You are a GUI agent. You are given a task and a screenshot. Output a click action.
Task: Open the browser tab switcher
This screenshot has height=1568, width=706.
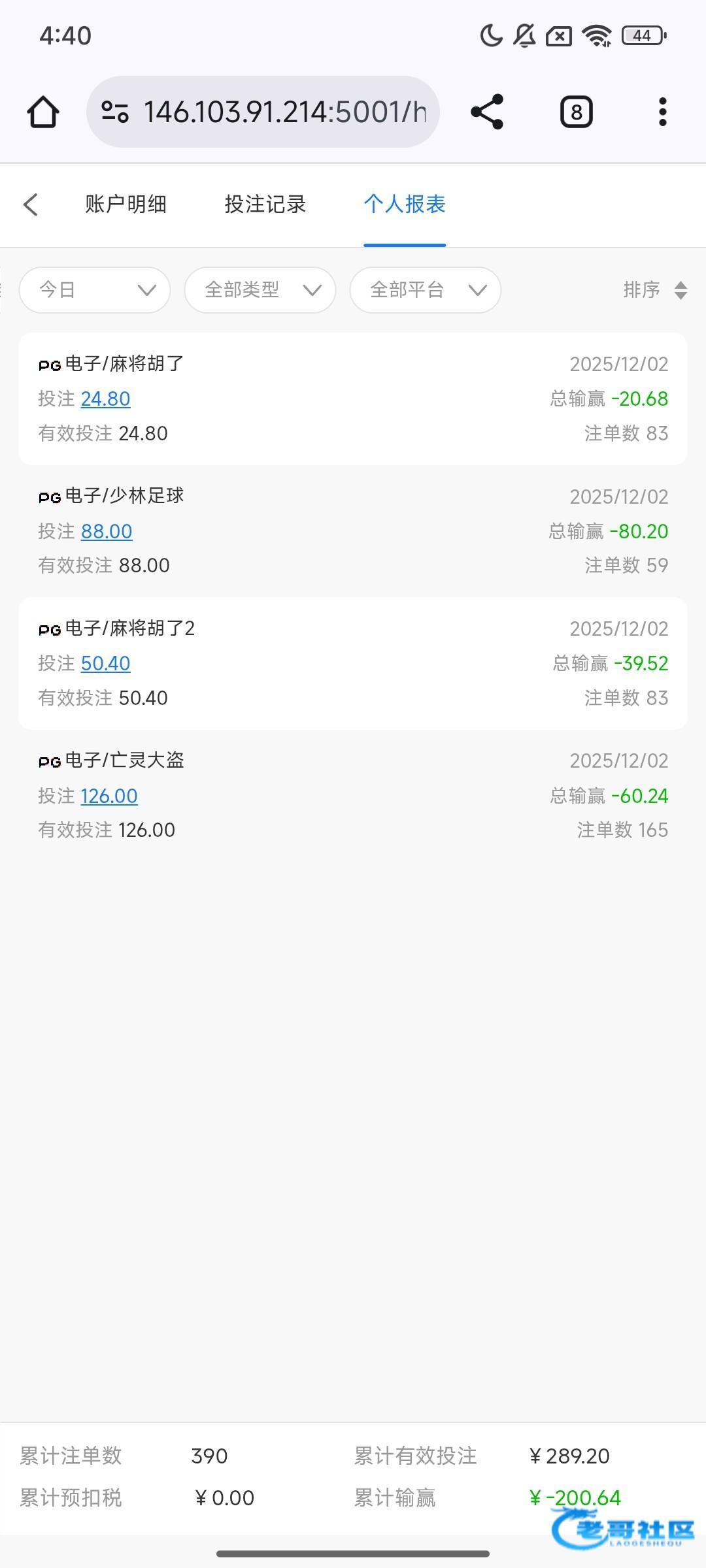pos(576,112)
